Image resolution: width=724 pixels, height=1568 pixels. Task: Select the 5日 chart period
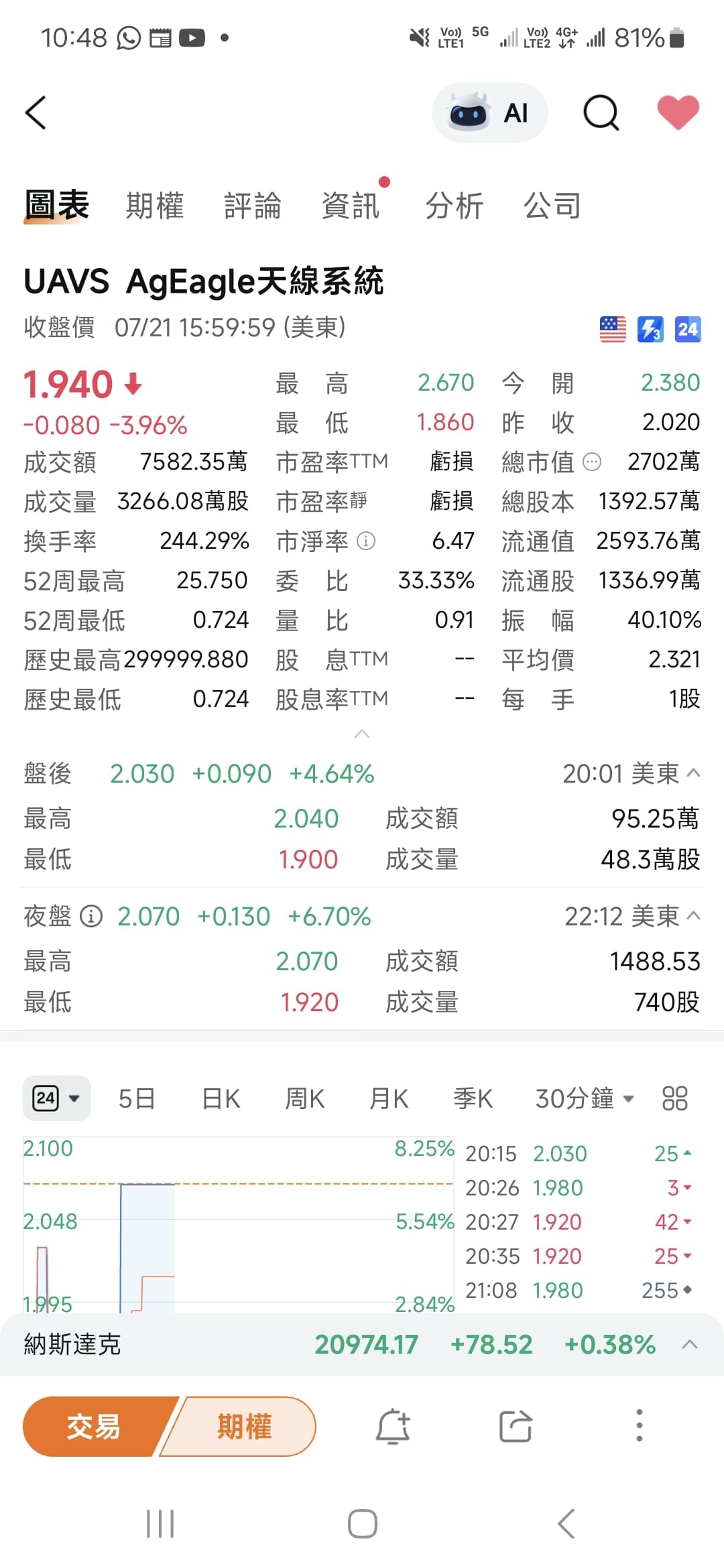(137, 1099)
